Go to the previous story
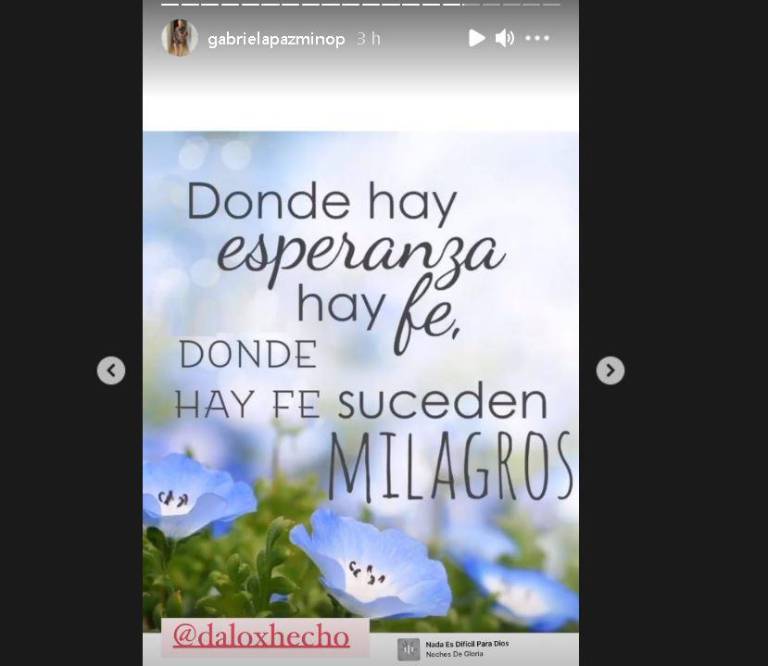This screenshot has width=768, height=666. pyautogui.click(x=111, y=370)
